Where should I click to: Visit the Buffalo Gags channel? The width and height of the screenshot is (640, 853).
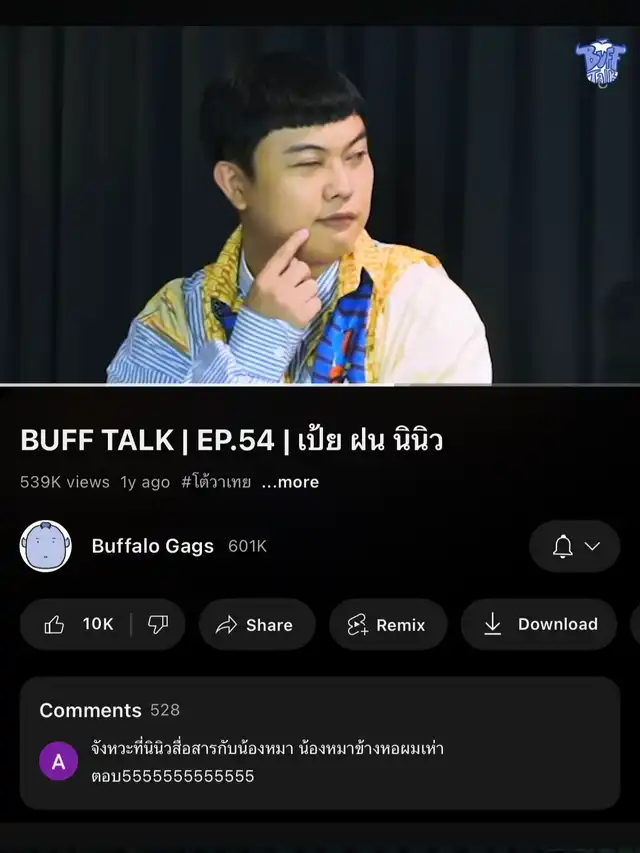[152, 546]
